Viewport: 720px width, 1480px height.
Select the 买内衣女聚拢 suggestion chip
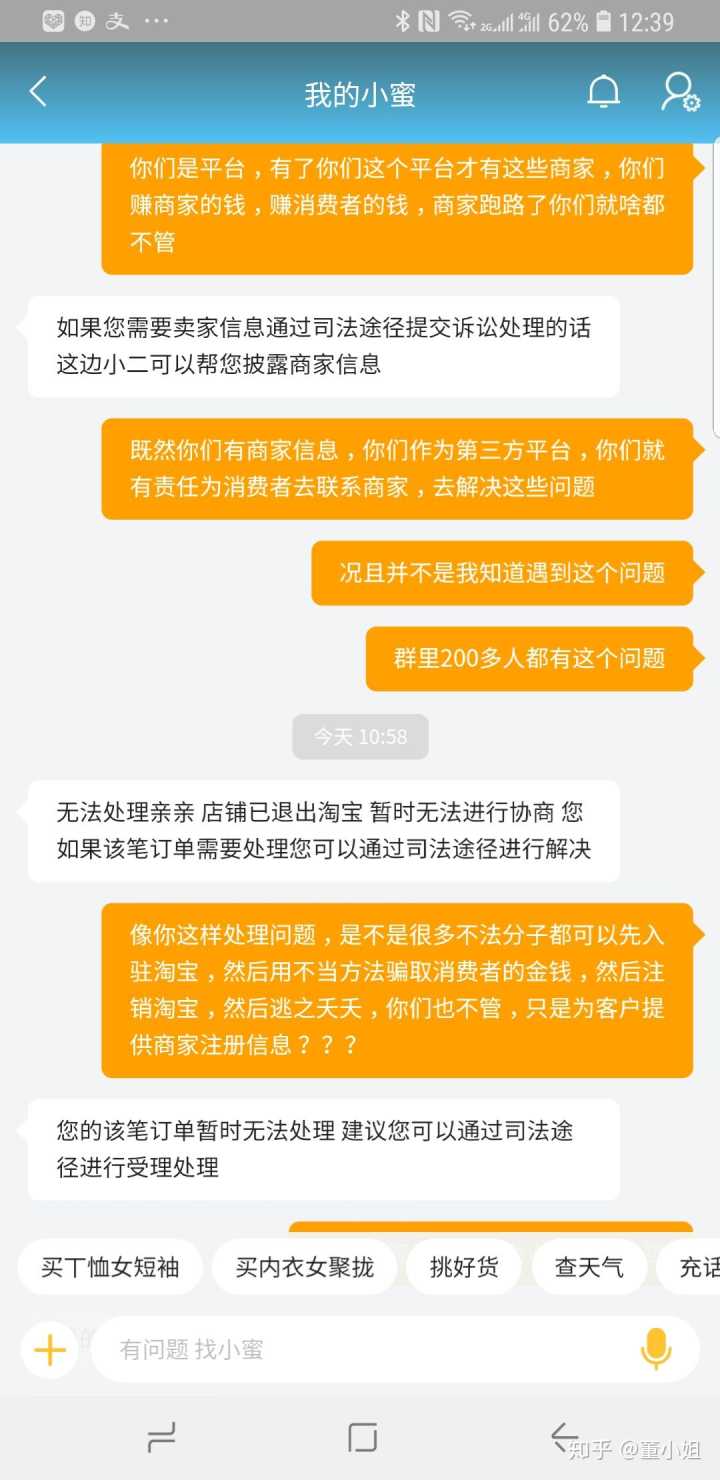(304, 1267)
